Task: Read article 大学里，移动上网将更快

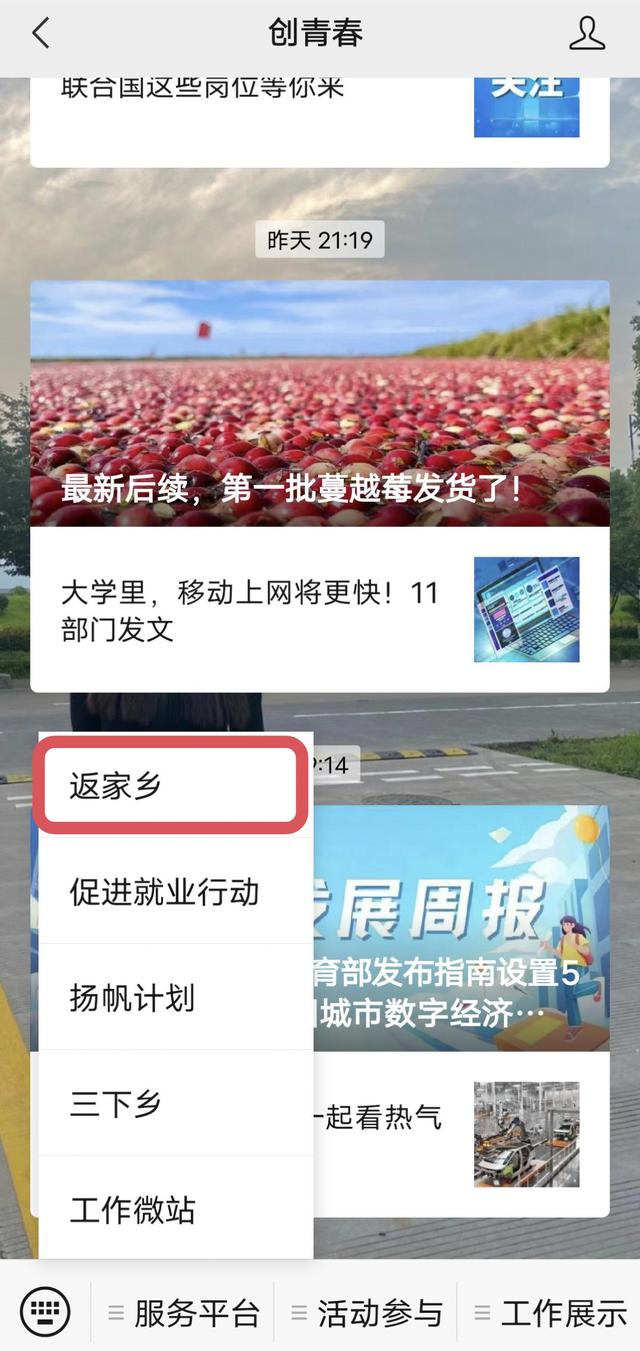Action: 250,610
